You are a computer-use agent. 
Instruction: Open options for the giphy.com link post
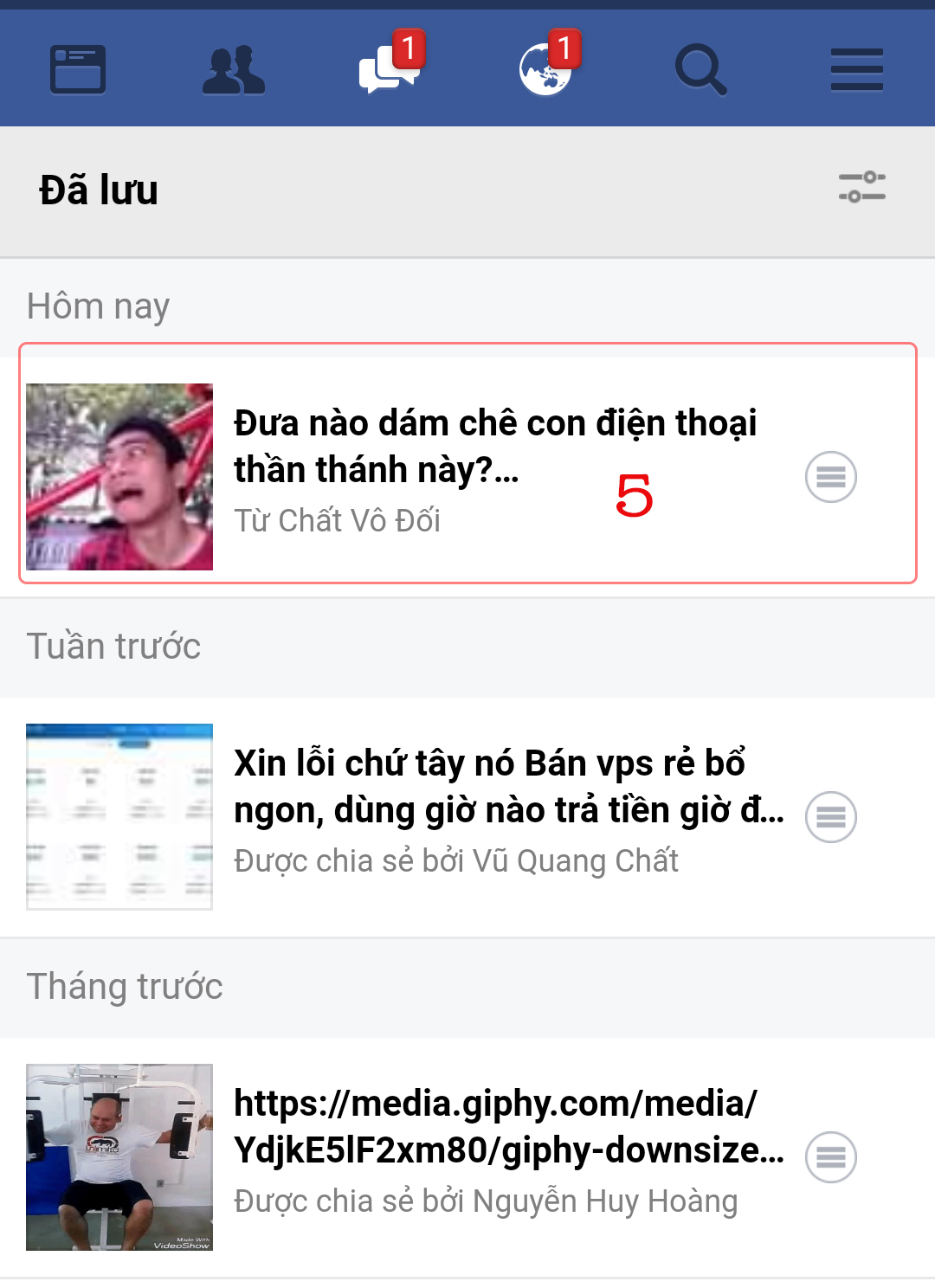pos(830,1156)
